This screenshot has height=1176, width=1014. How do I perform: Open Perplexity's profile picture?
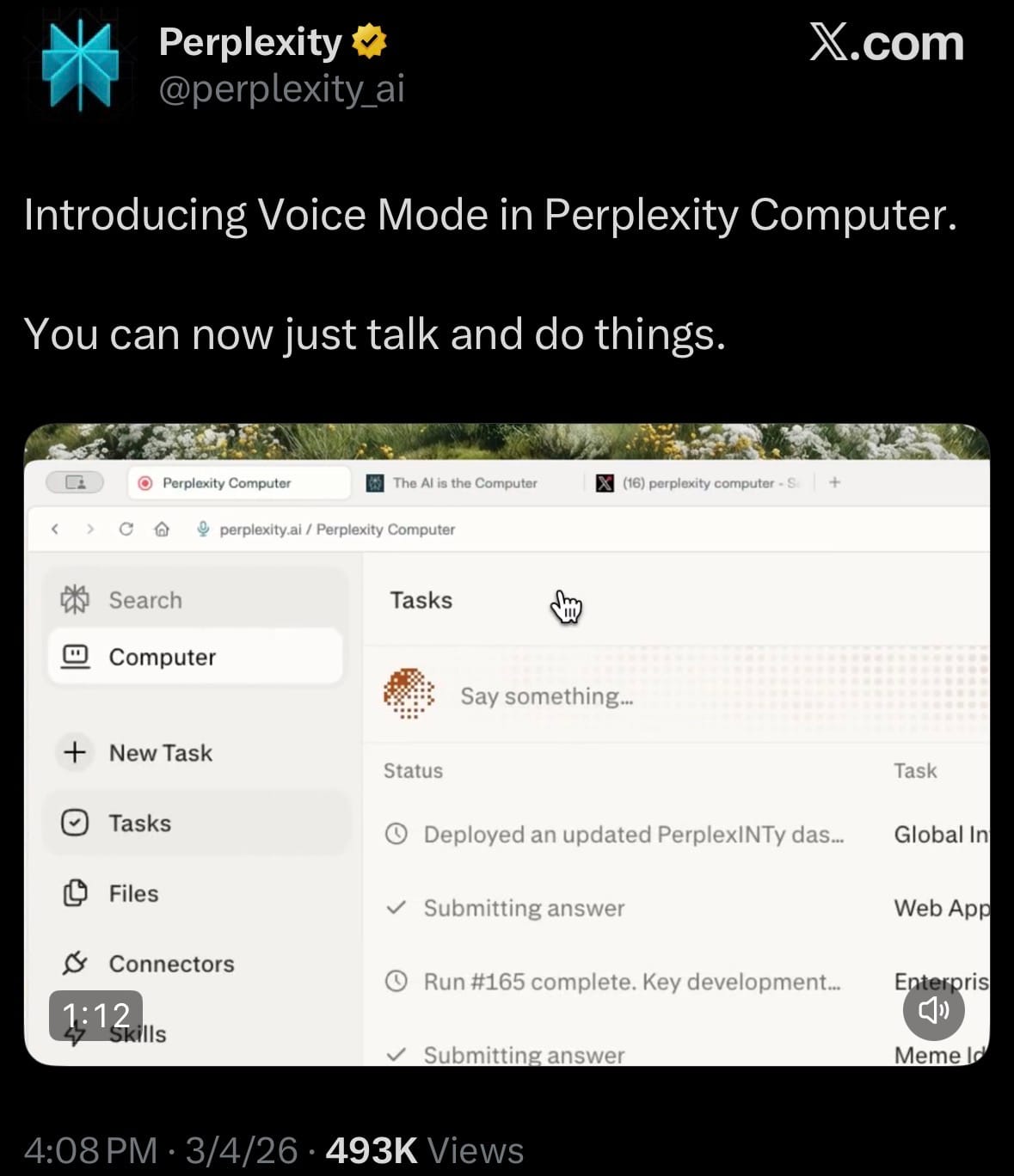click(80, 65)
